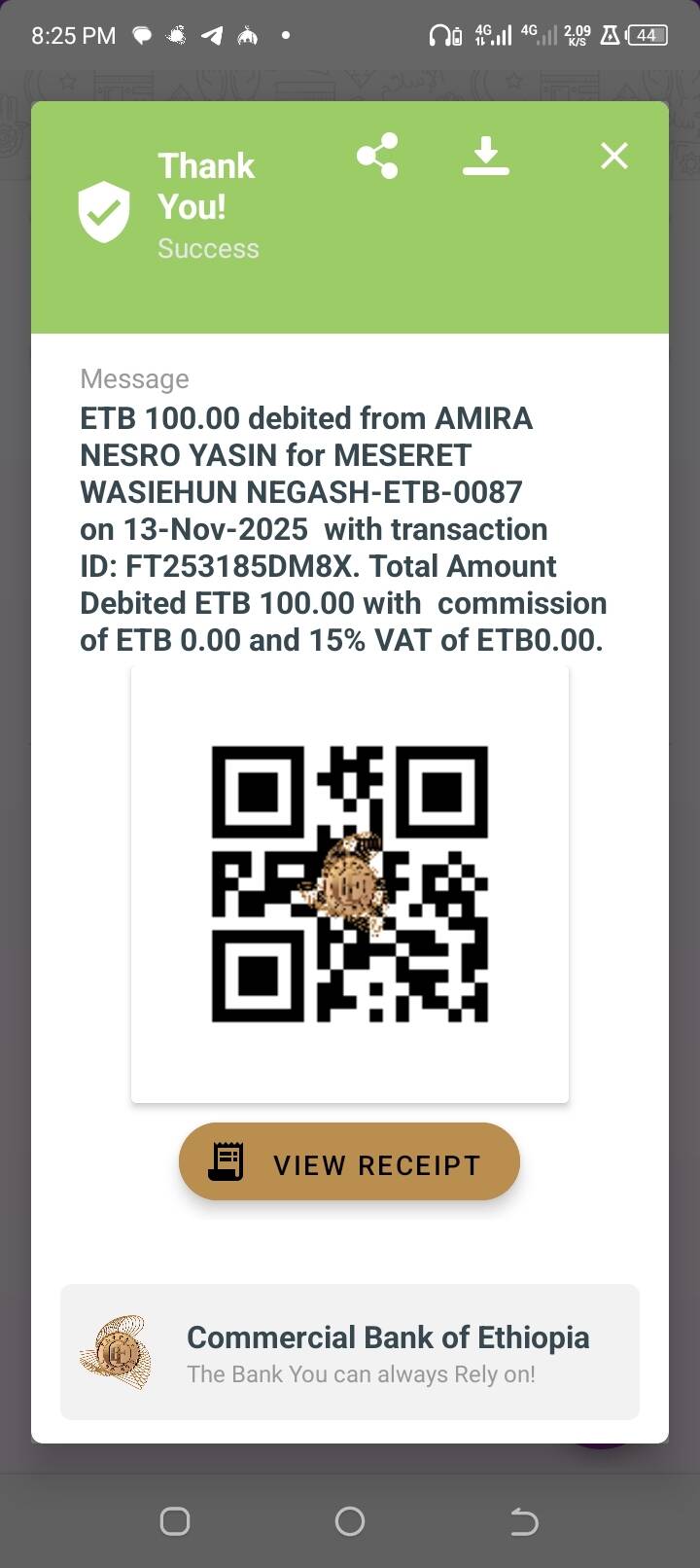Viewport: 700px width, 1568px height.
Task: Go to the phone's home screen
Action: pos(350,1521)
